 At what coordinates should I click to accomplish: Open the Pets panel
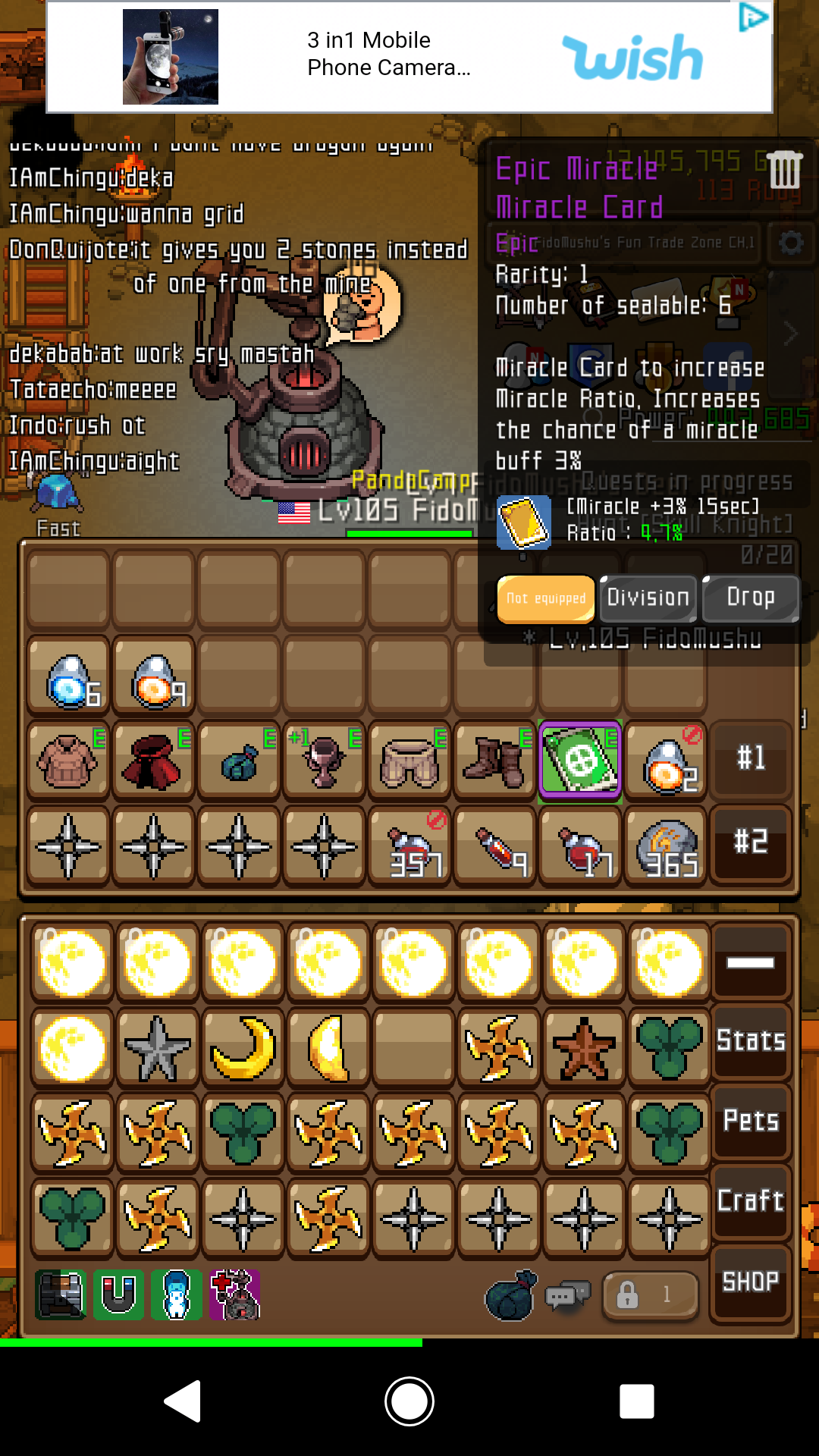(751, 1121)
